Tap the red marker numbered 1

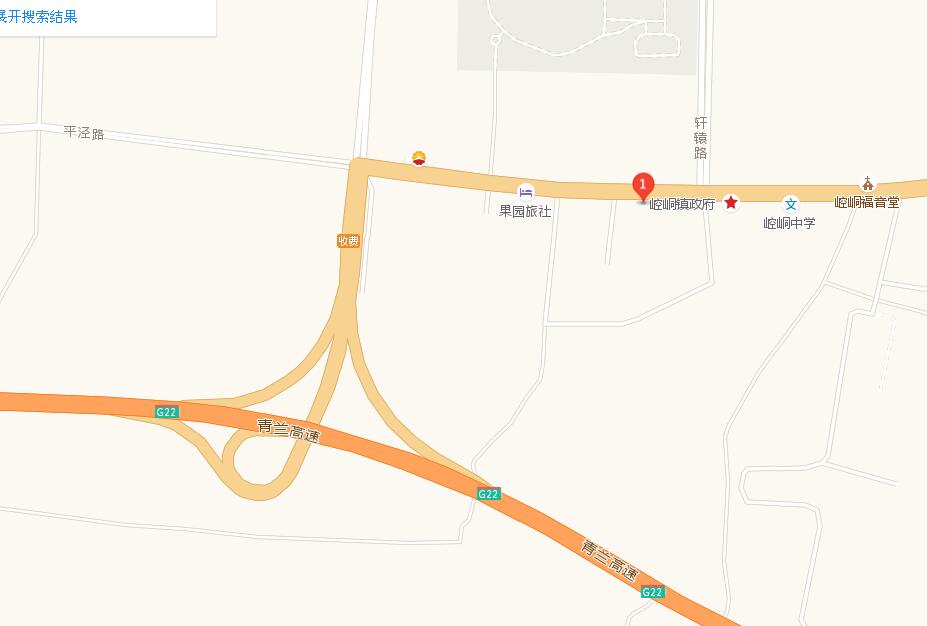point(644,185)
